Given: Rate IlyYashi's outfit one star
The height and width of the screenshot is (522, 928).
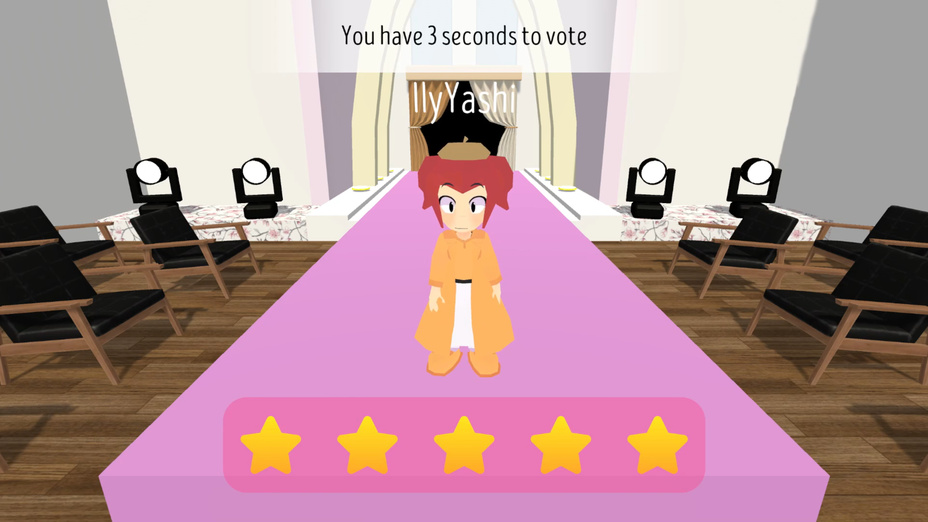Looking at the screenshot, I should click(271, 446).
